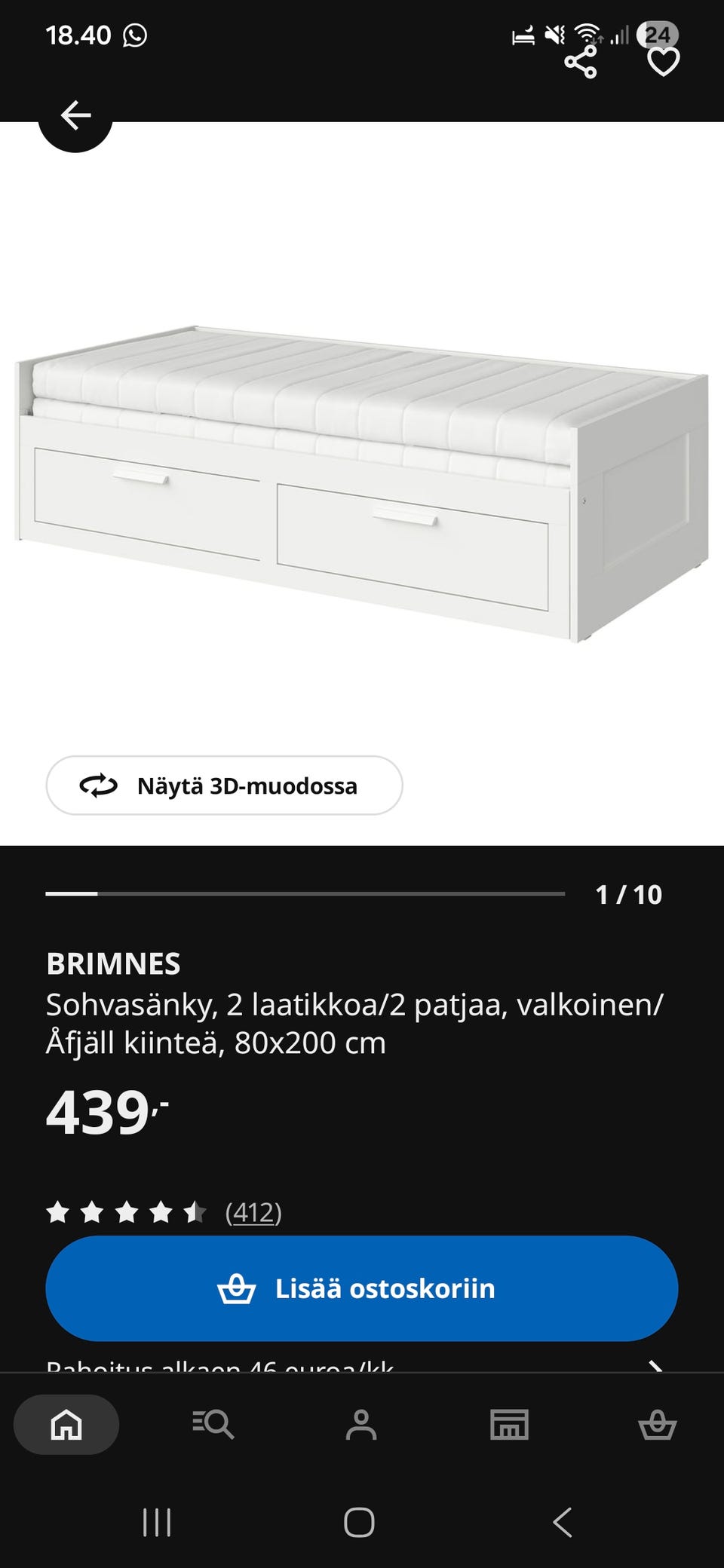This screenshot has width=724, height=1568.
Task: Go back using the top-left arrow
Action: (75, 117)
